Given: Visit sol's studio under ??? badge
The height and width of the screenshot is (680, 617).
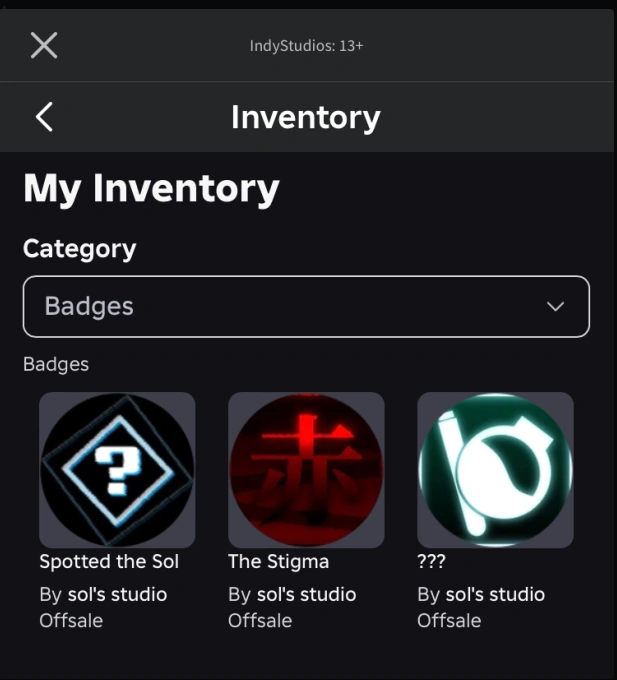Looking at the screenshot, I should tap(495, 594).
